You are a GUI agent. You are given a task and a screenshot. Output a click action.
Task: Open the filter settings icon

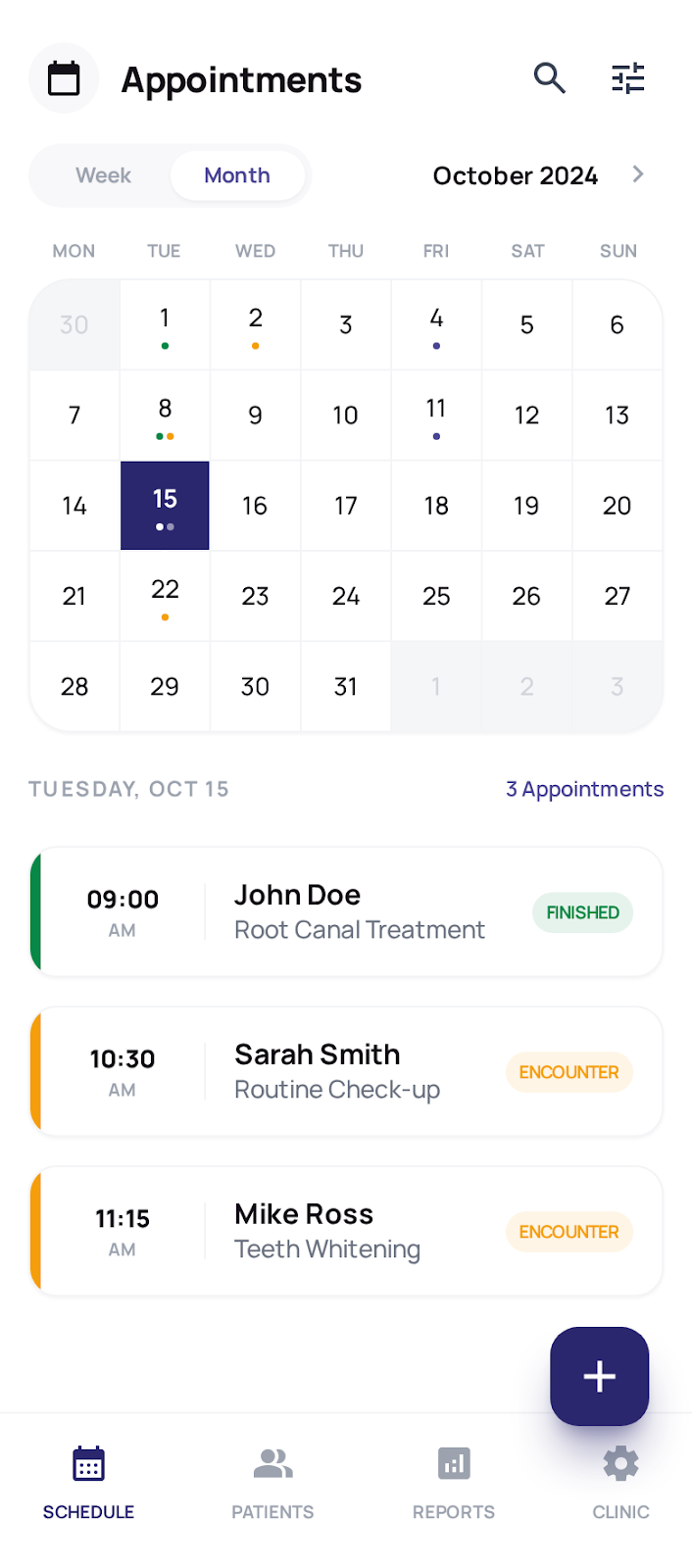click(627, 78)
